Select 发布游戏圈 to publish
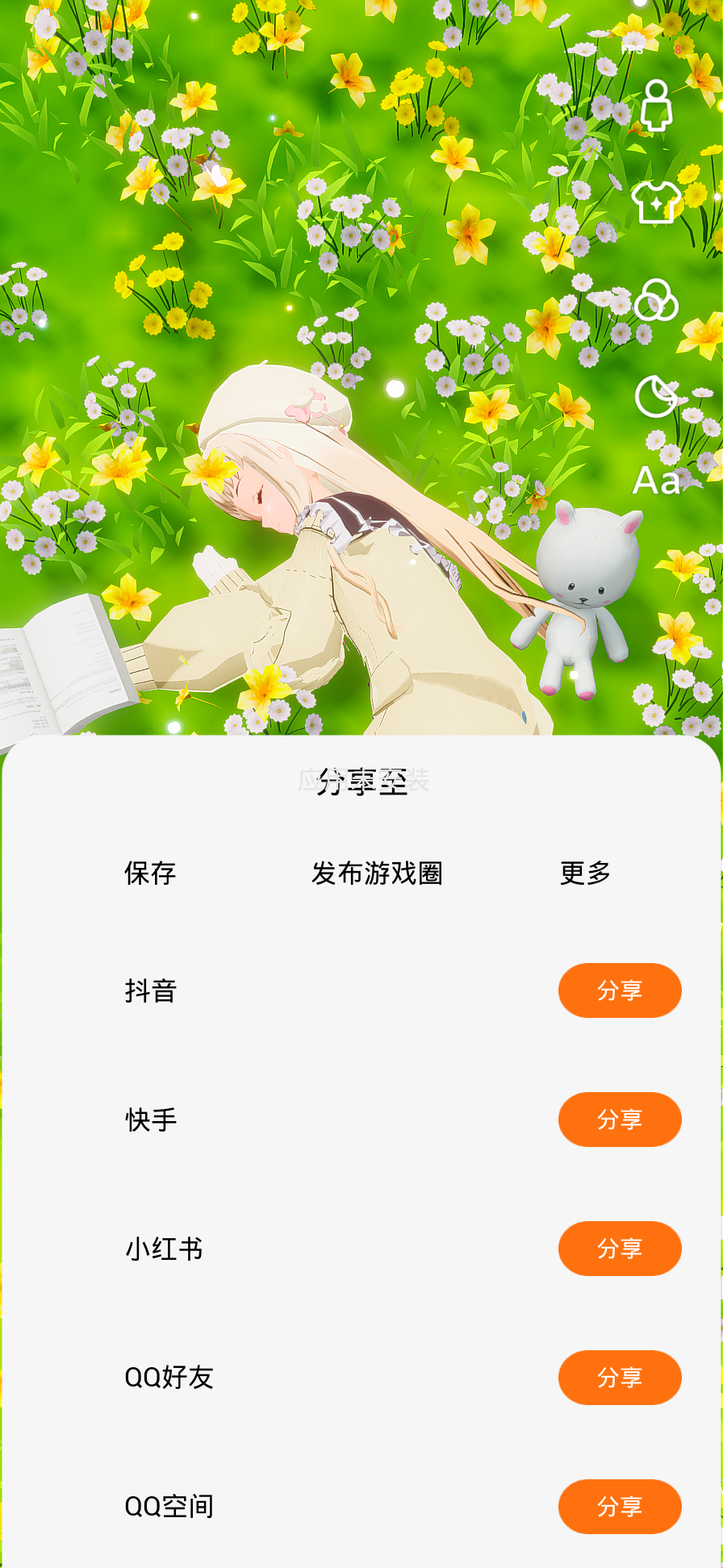The image size is (723, 1568). pyautogui.click(x=377, y=873)
